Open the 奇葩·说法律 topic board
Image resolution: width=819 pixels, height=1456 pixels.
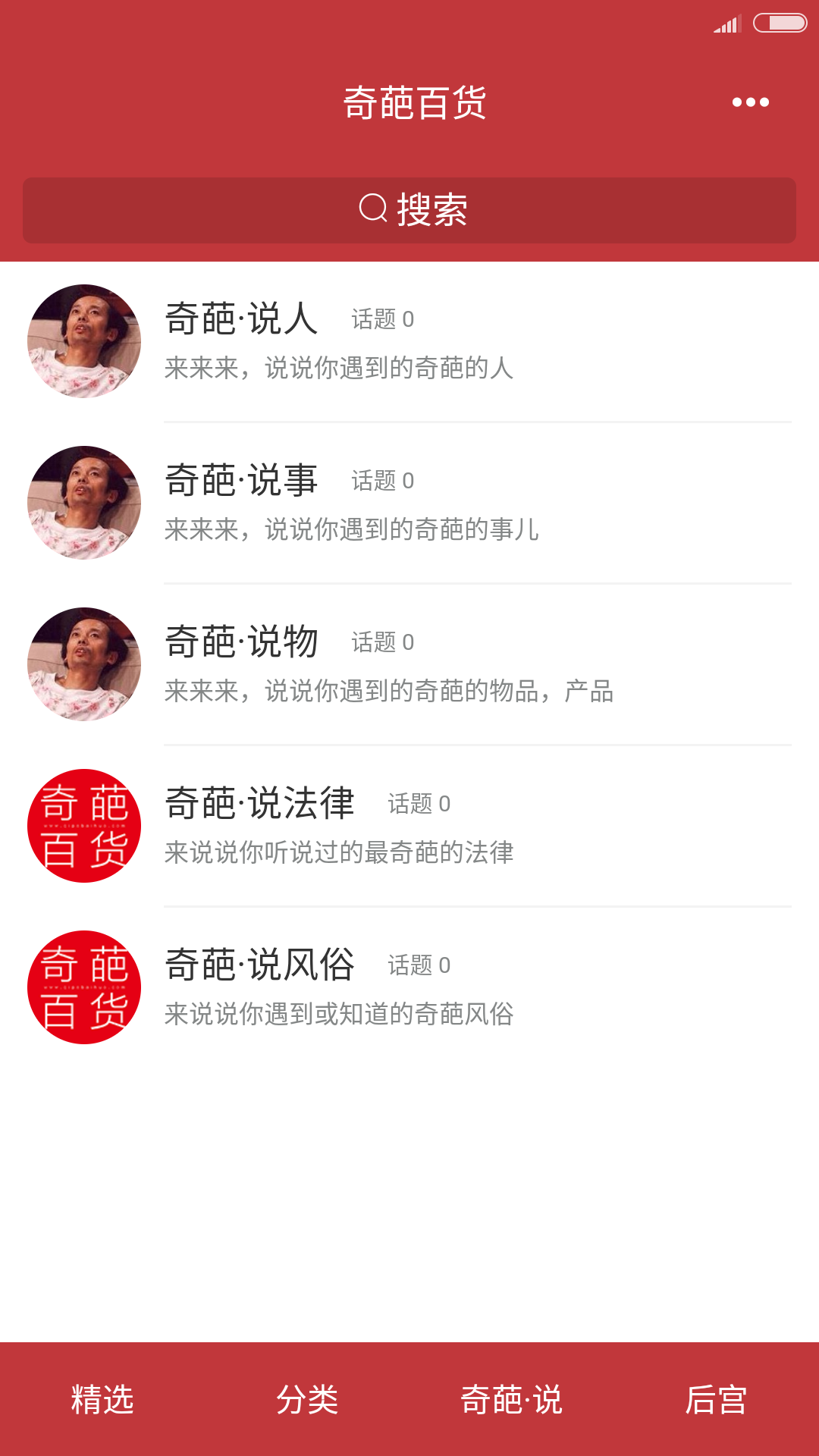[x=409, y=826]
